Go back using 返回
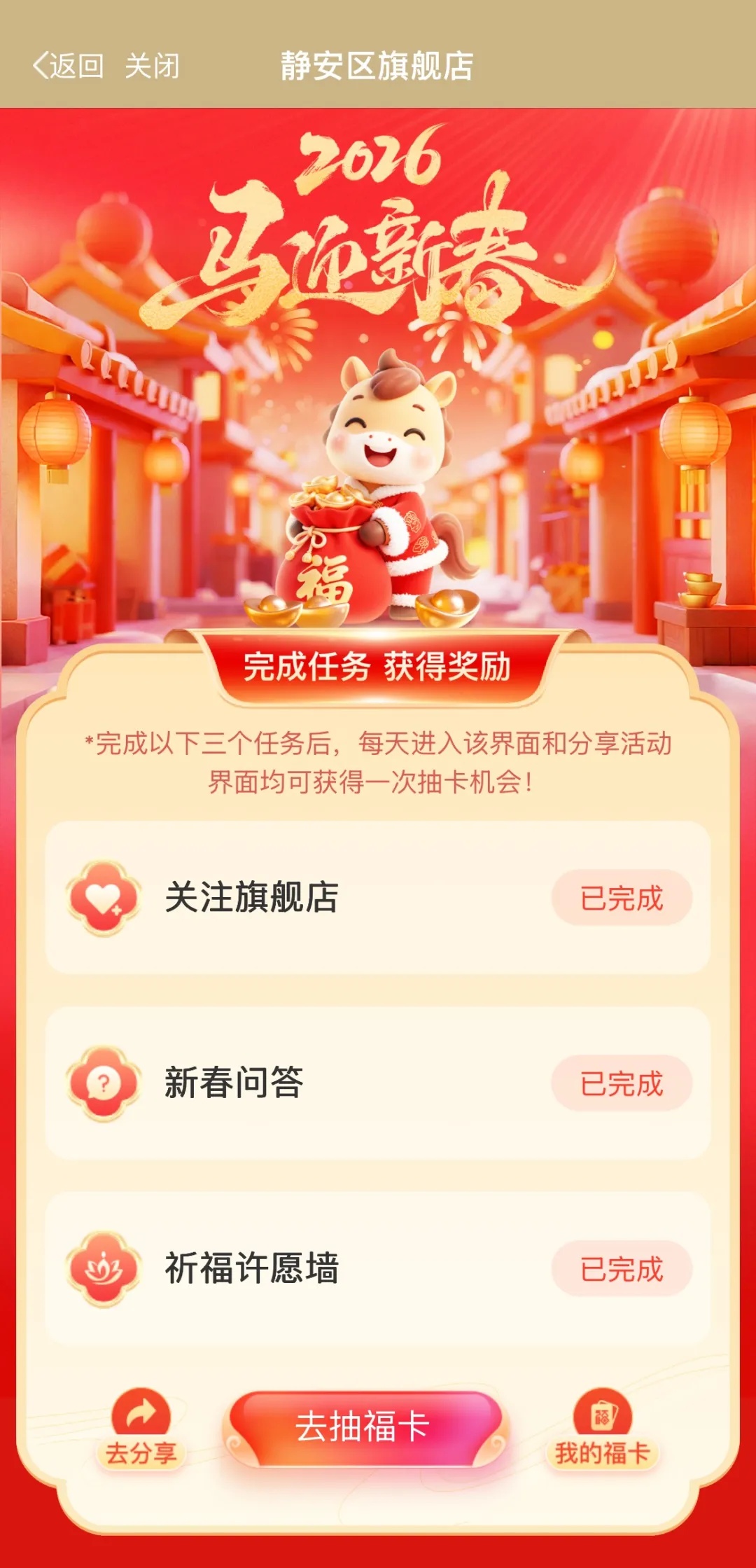Image resolution: width=756 pixels, height=1568 pixels. 69,67
